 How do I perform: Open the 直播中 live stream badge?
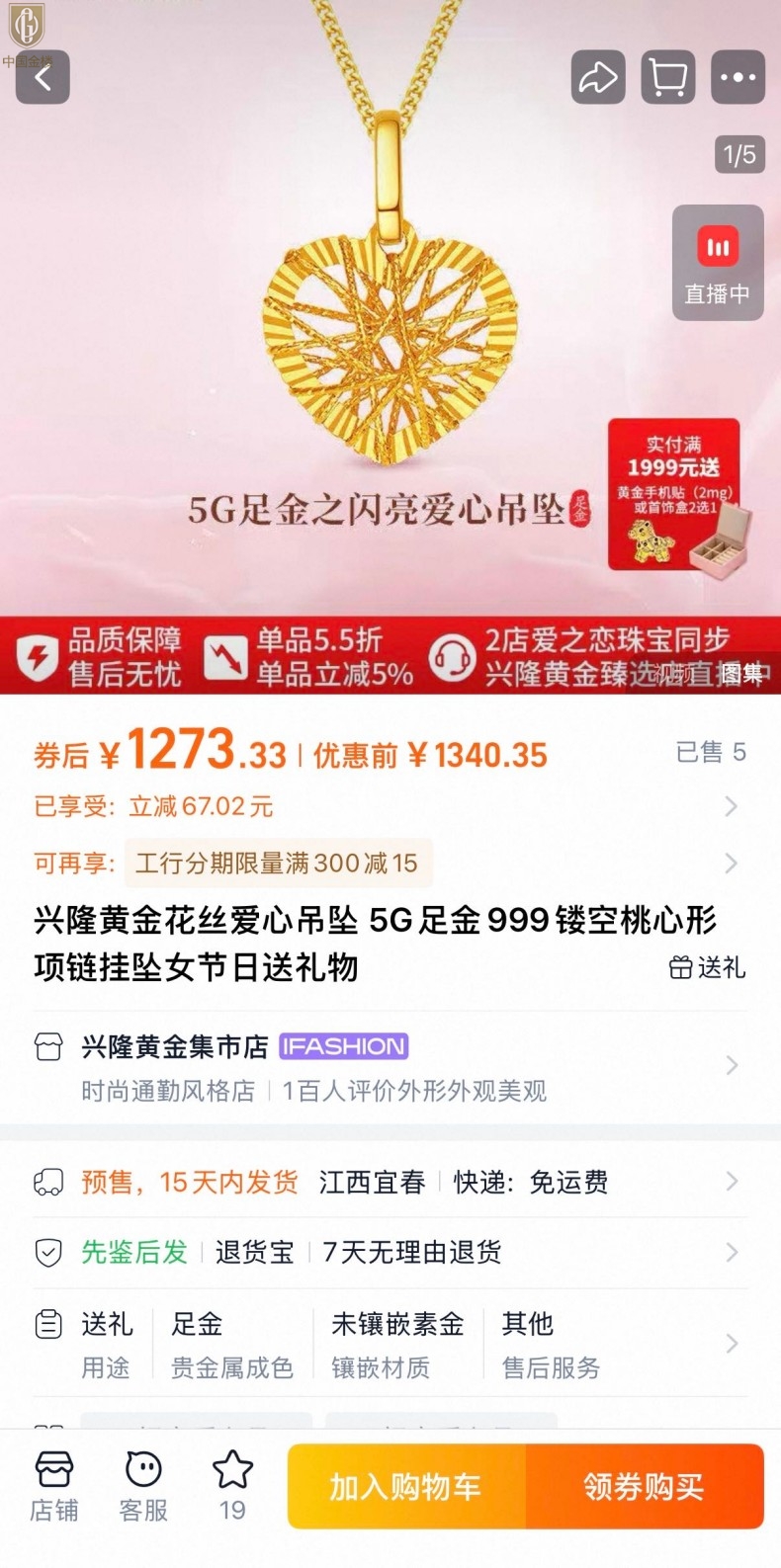[x=718, y=263]
